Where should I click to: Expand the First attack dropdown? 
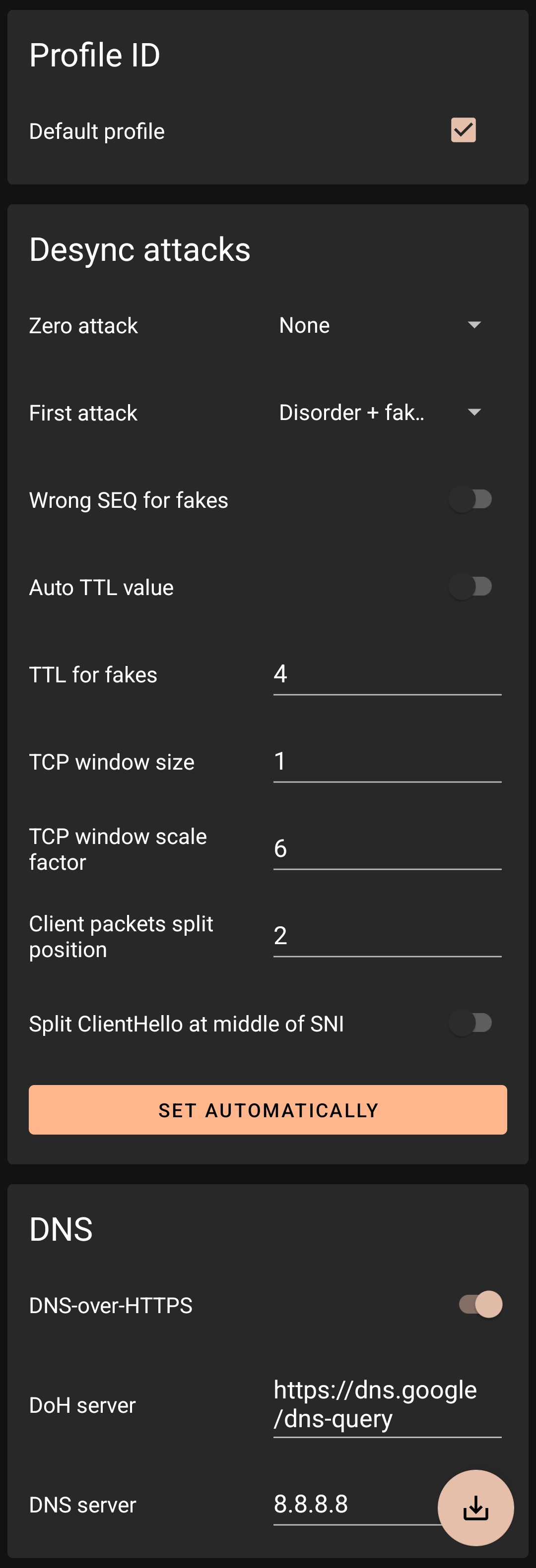coord(380,412)
